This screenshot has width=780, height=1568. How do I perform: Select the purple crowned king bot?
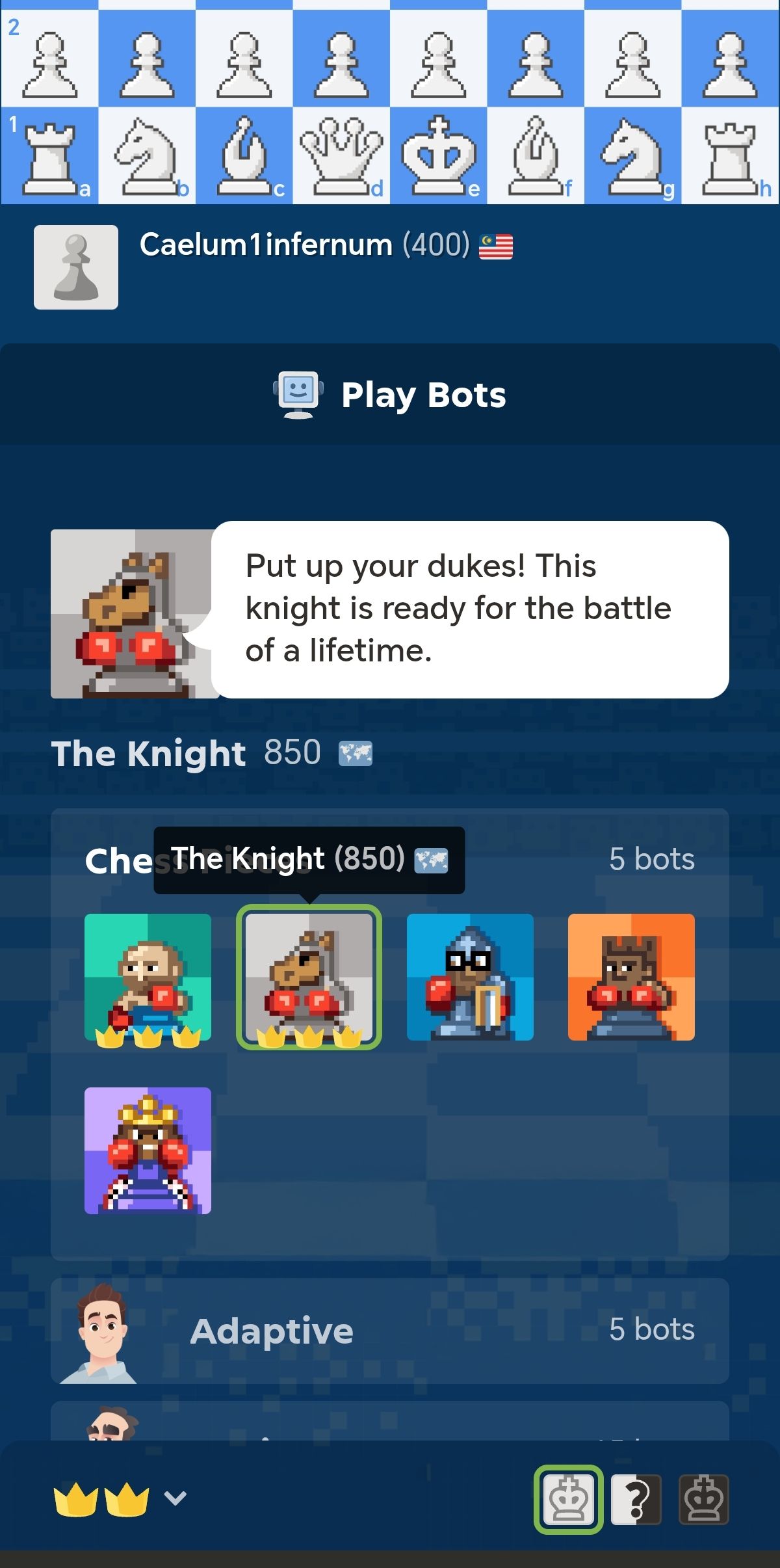point(148,1150)
